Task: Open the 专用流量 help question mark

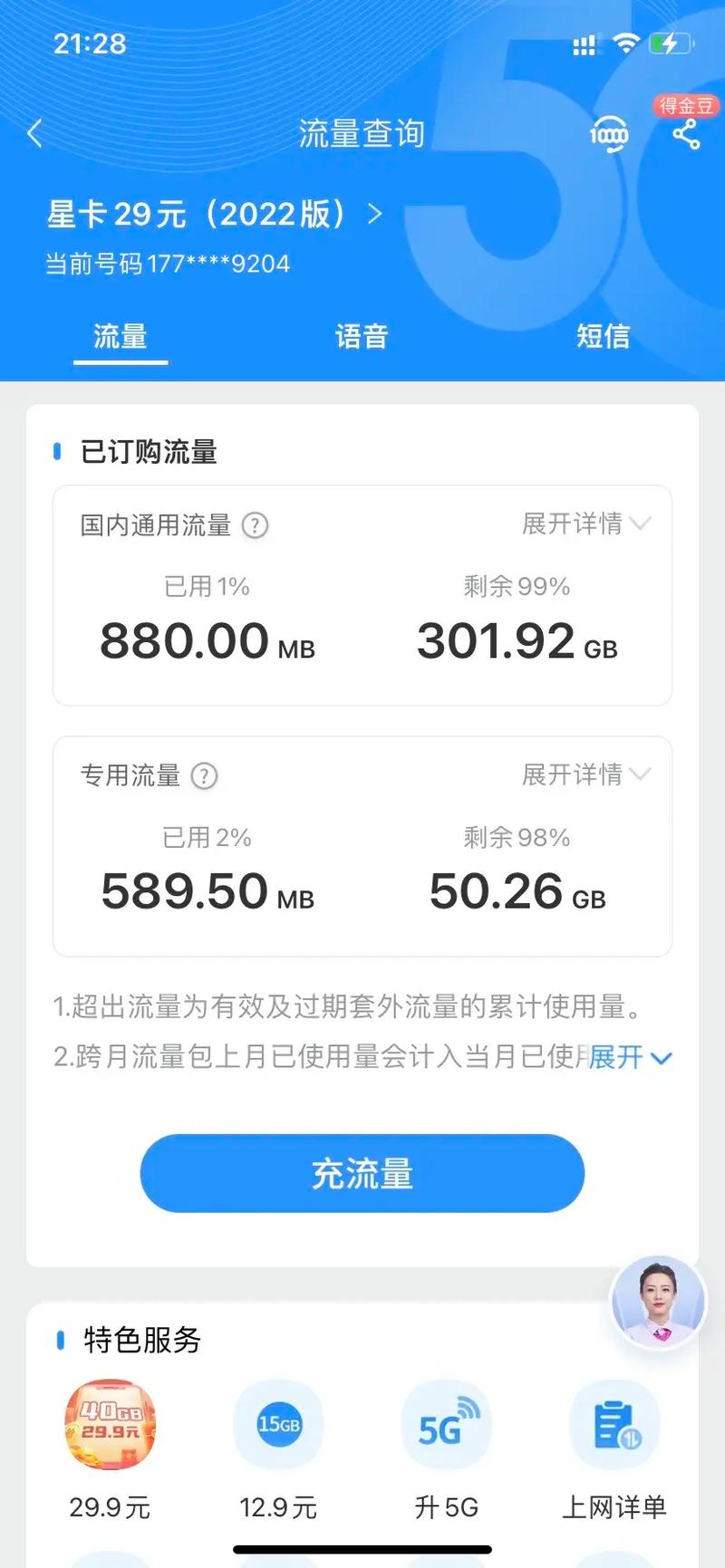Action: [206, 775]
